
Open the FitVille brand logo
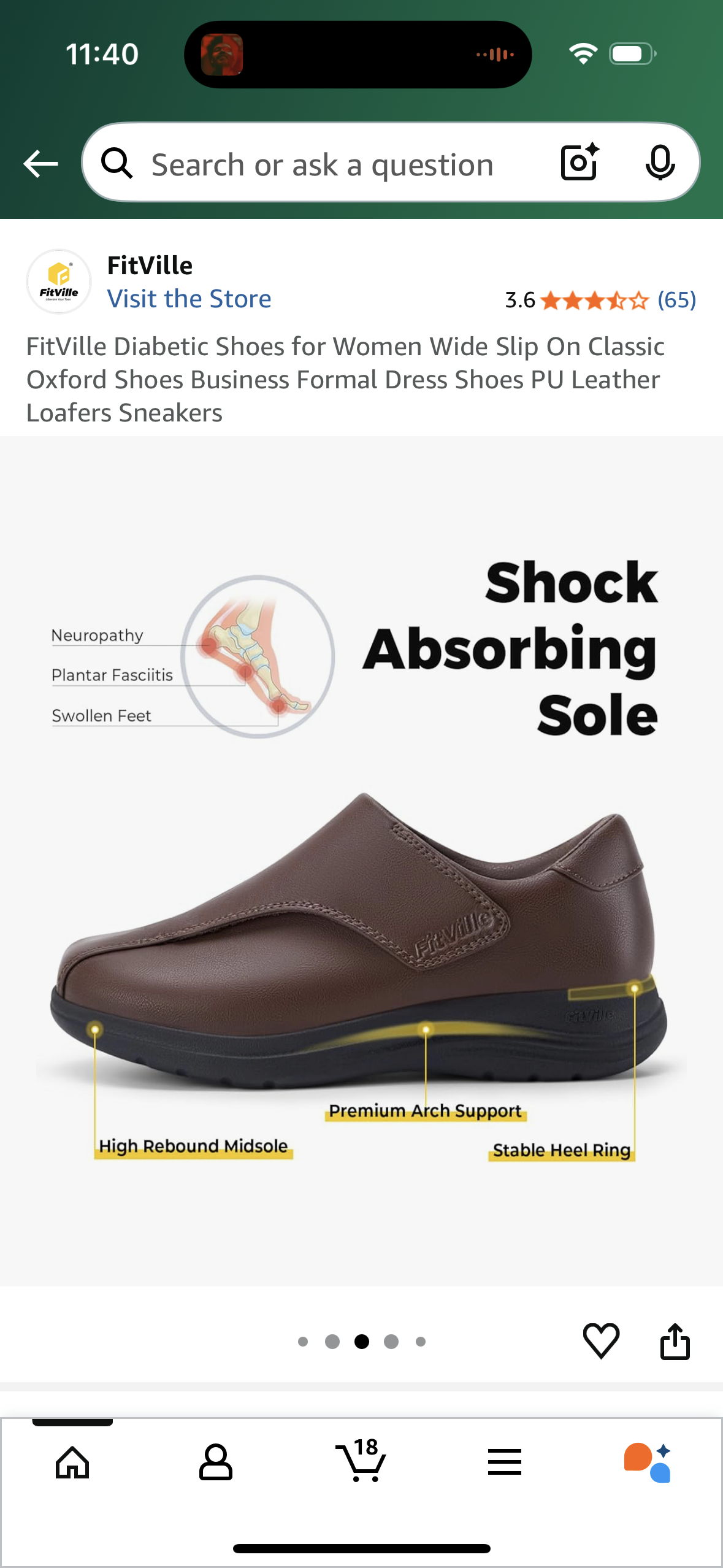click(x=59, y=282)
